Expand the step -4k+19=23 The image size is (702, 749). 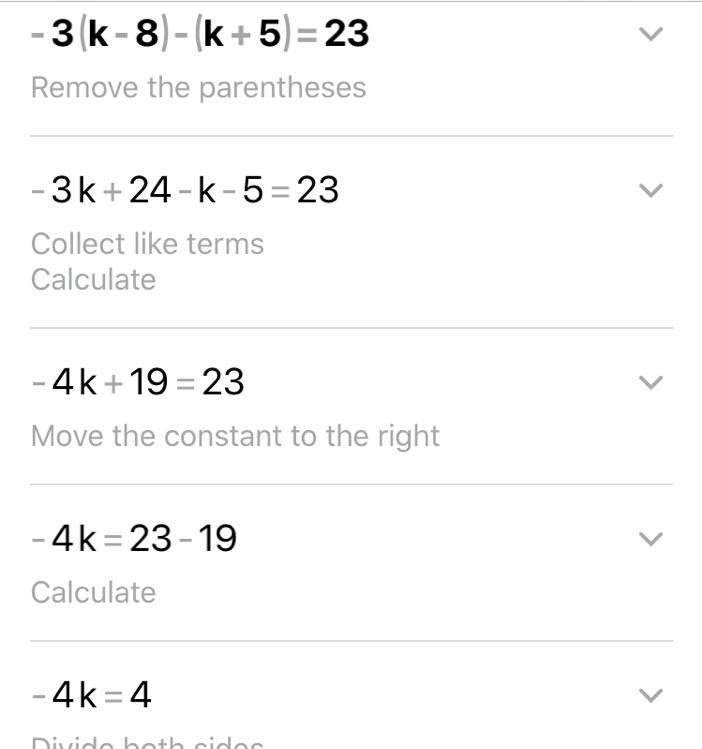651,382
